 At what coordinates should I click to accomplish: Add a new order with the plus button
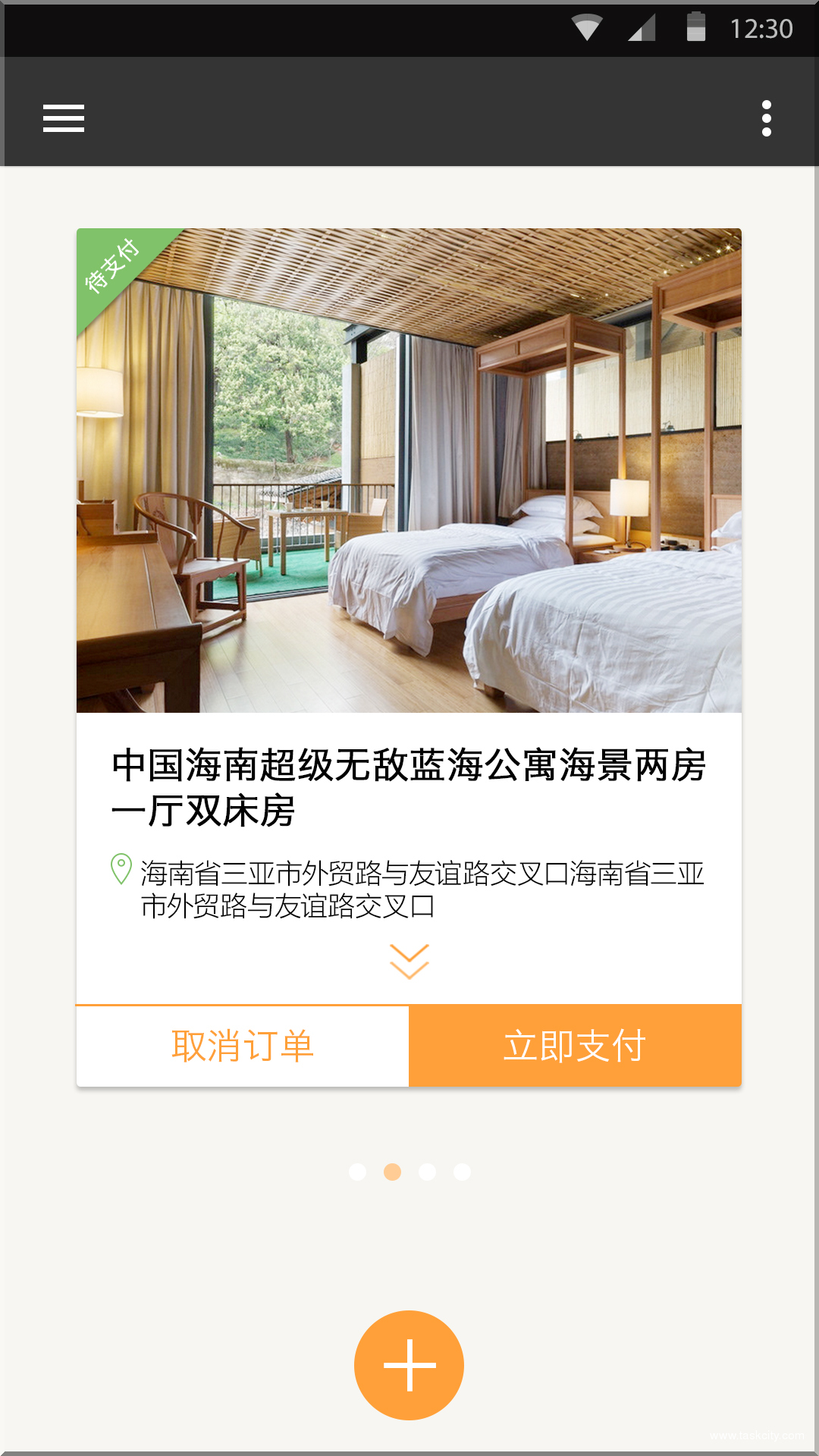coord(409,1365)
